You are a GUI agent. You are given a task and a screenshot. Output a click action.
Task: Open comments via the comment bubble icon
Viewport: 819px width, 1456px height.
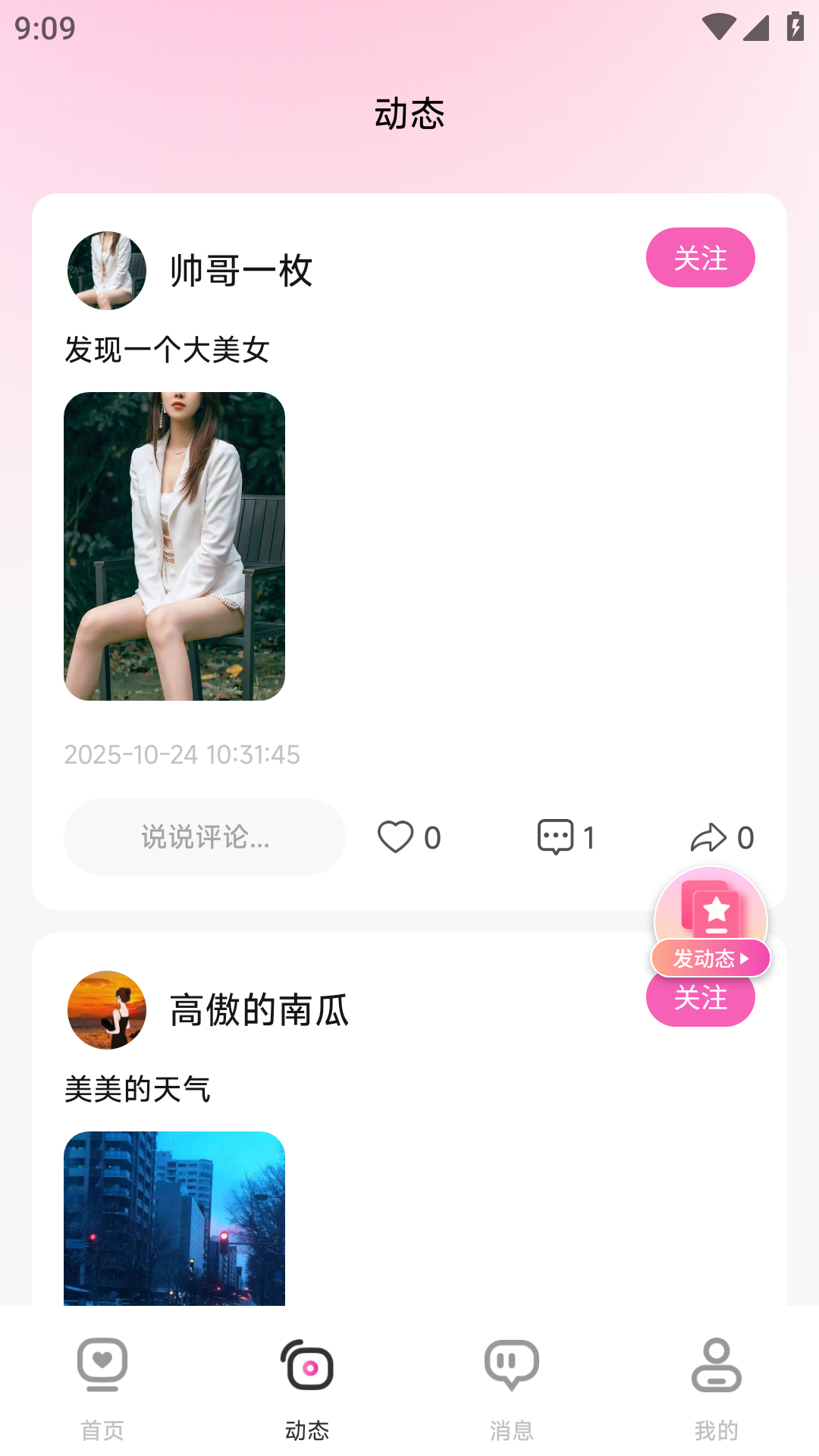pos(556,836)
